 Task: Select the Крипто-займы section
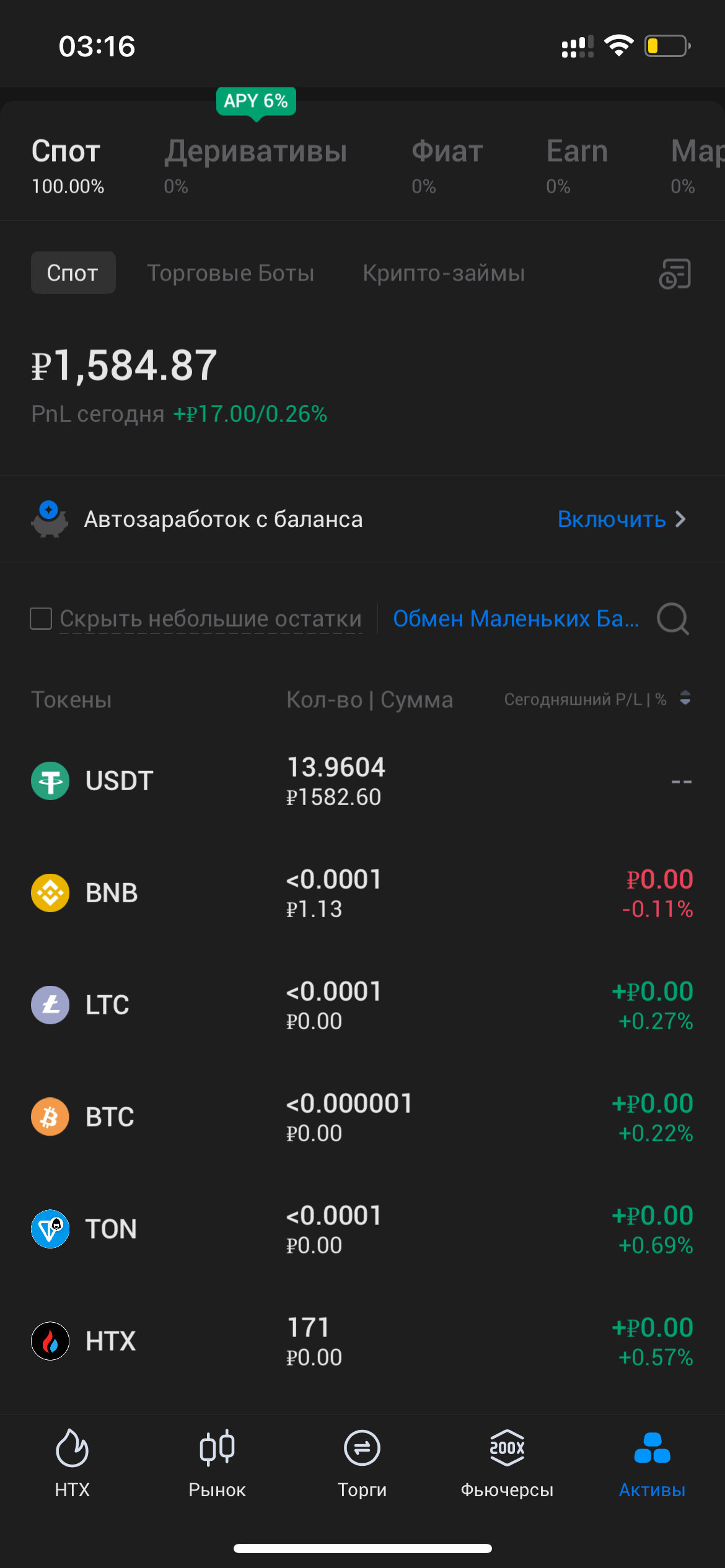[x=444, y=273]
